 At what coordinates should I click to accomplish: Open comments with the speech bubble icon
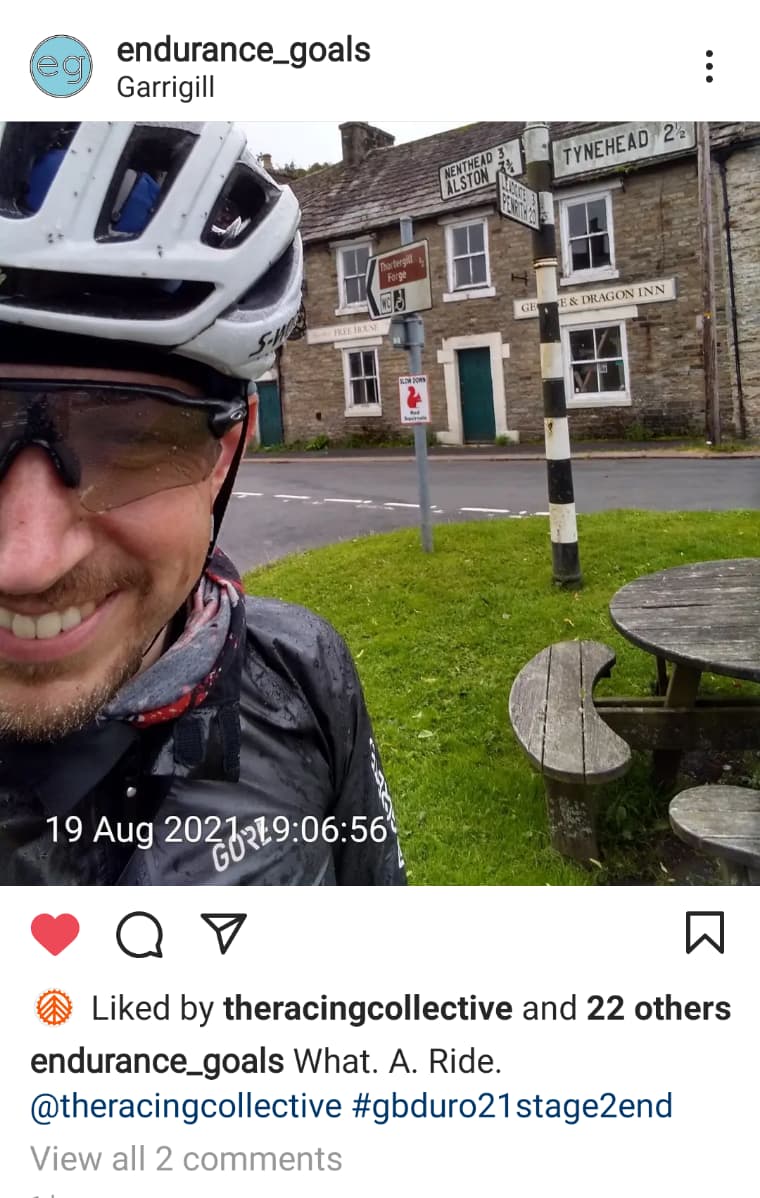click(139, 934)
